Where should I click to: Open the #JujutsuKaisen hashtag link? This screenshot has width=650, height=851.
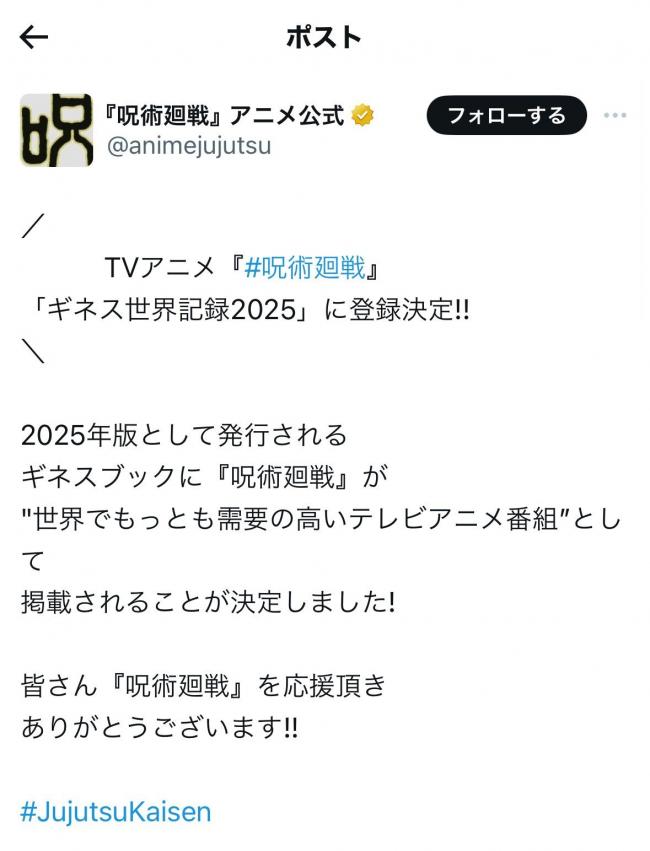click(x=116, y=810)
